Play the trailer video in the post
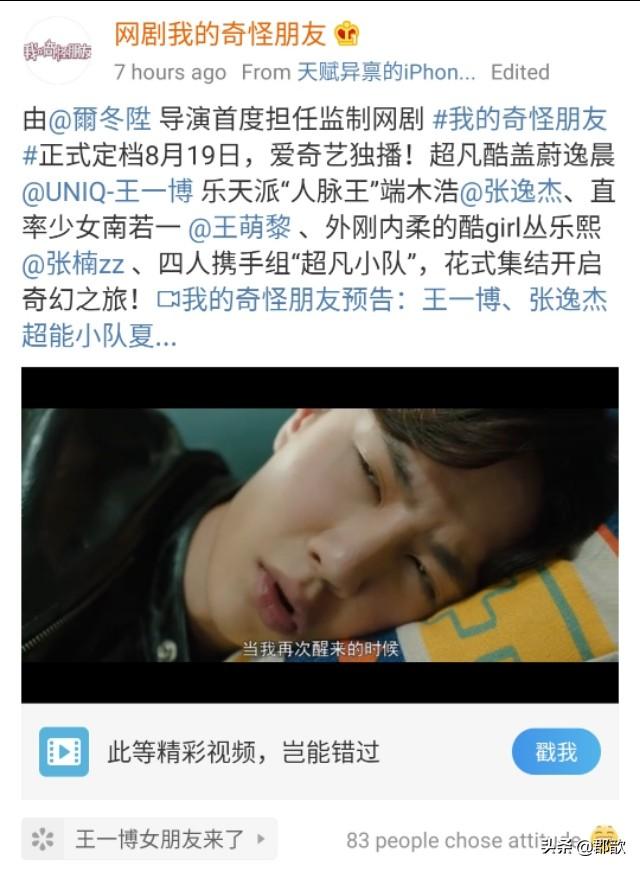640x869 pixels. point(319,534)
